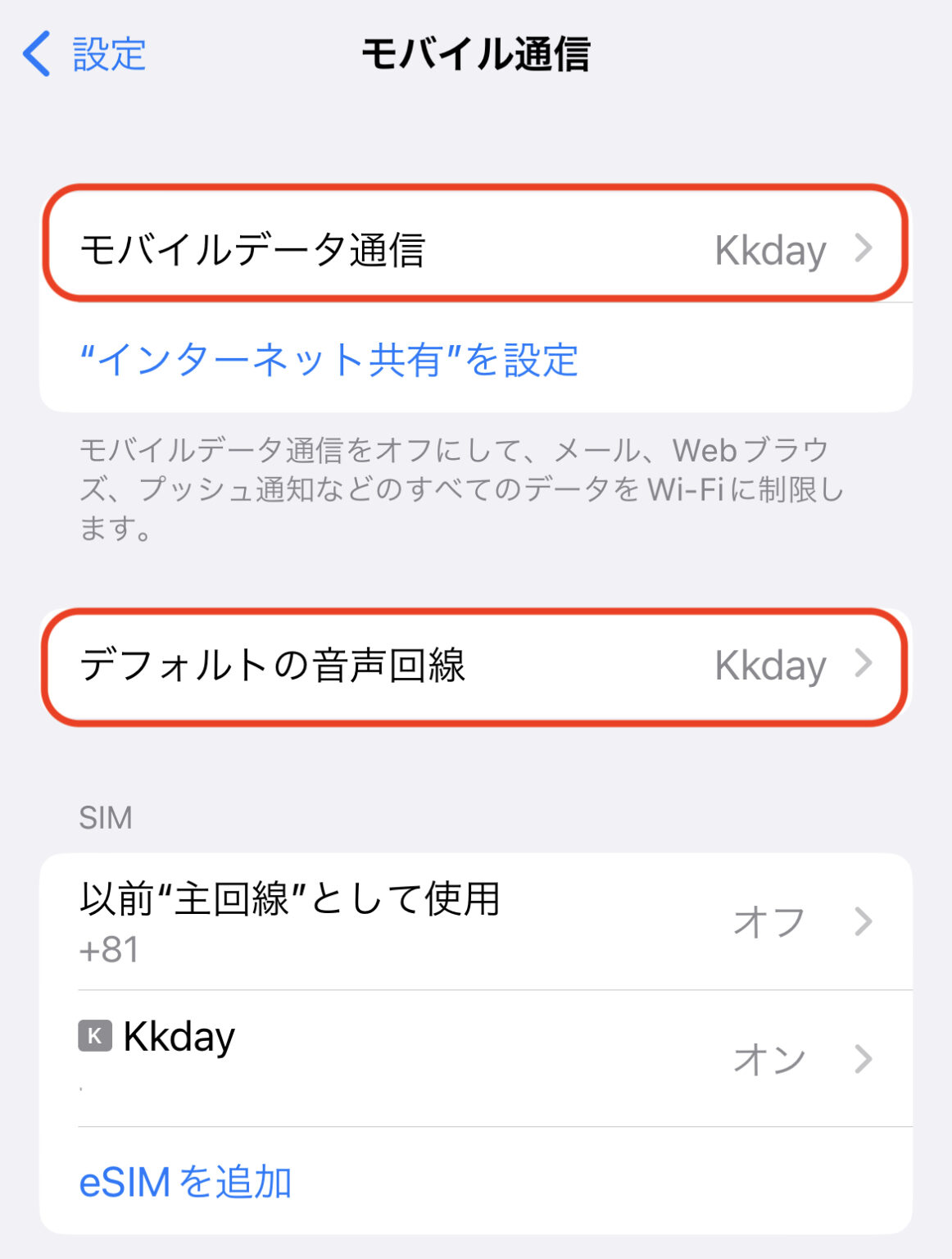This screenshot has height=1259, width=952.
Task: Open デフォルトの音声回線 selection
Action: [270, 666]
